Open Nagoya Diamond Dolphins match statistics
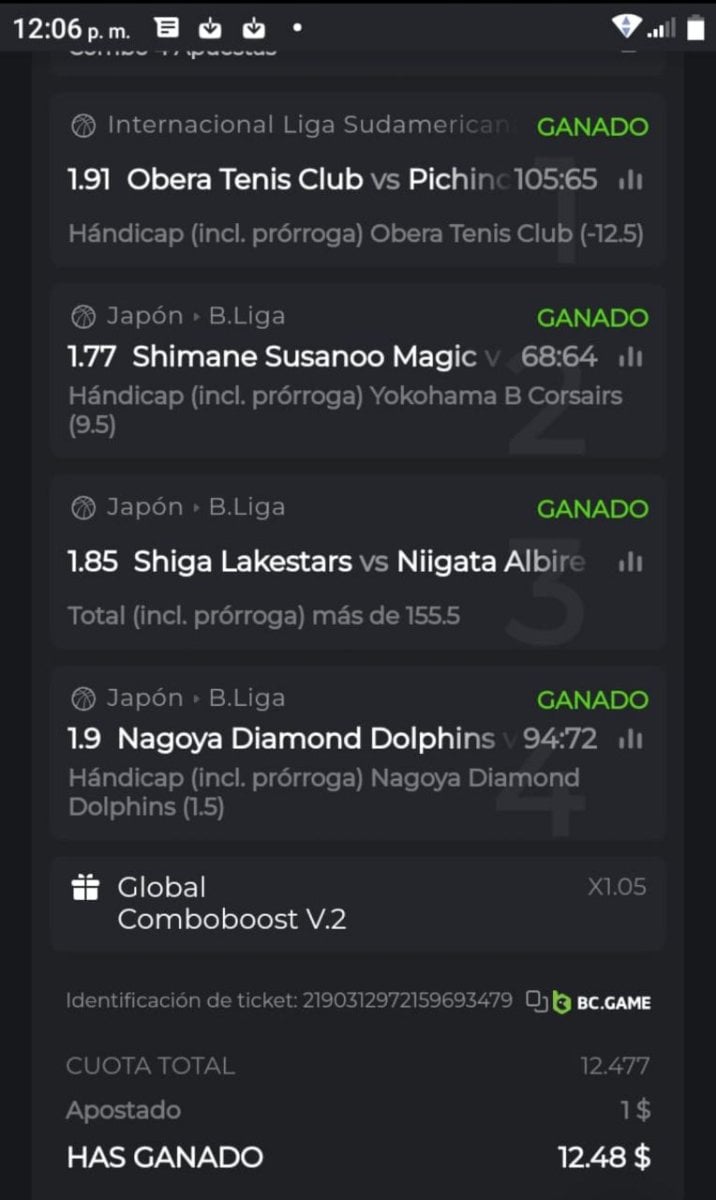 pos(630,740)
